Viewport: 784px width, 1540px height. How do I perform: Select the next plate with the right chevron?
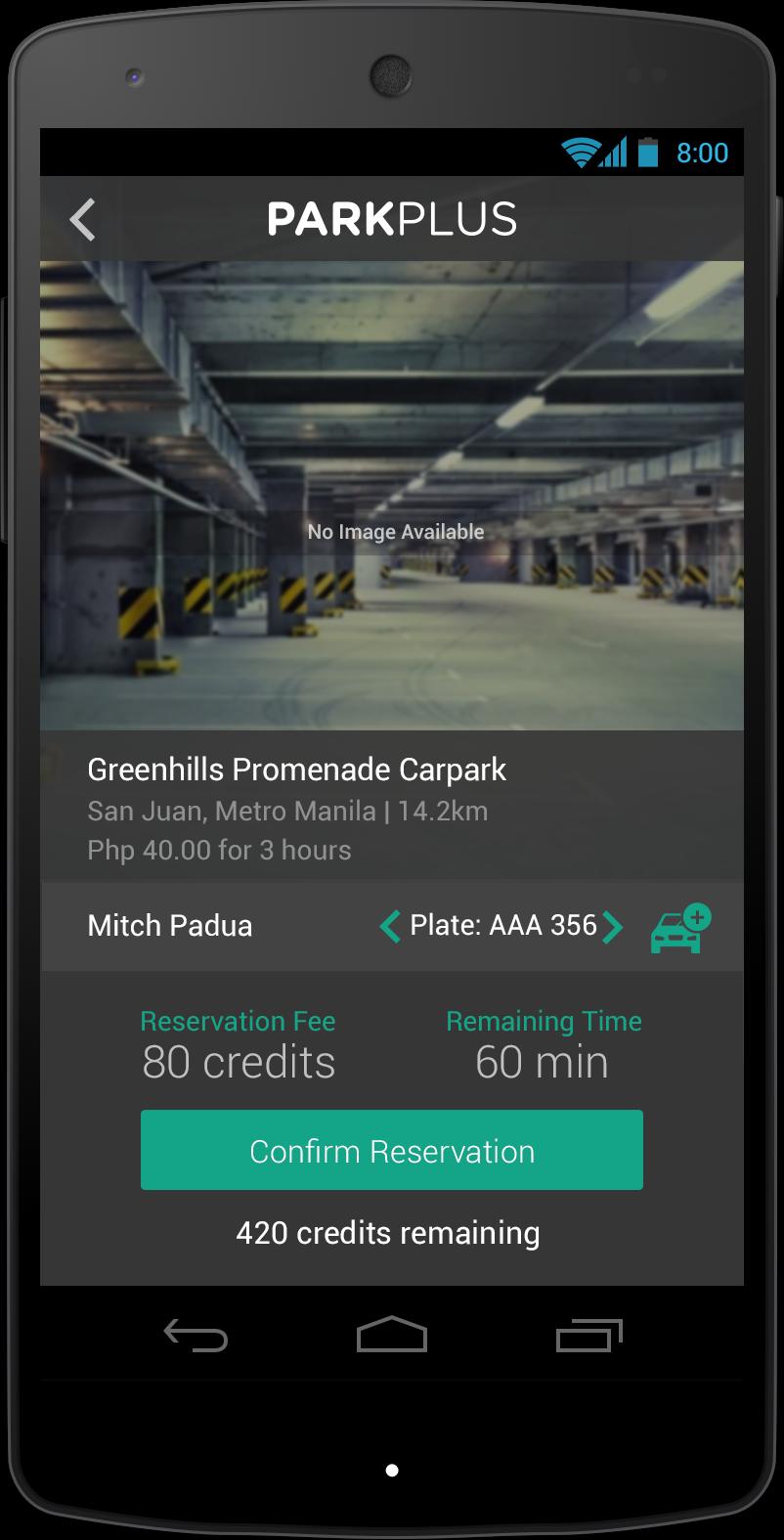(x=615, y=925)
